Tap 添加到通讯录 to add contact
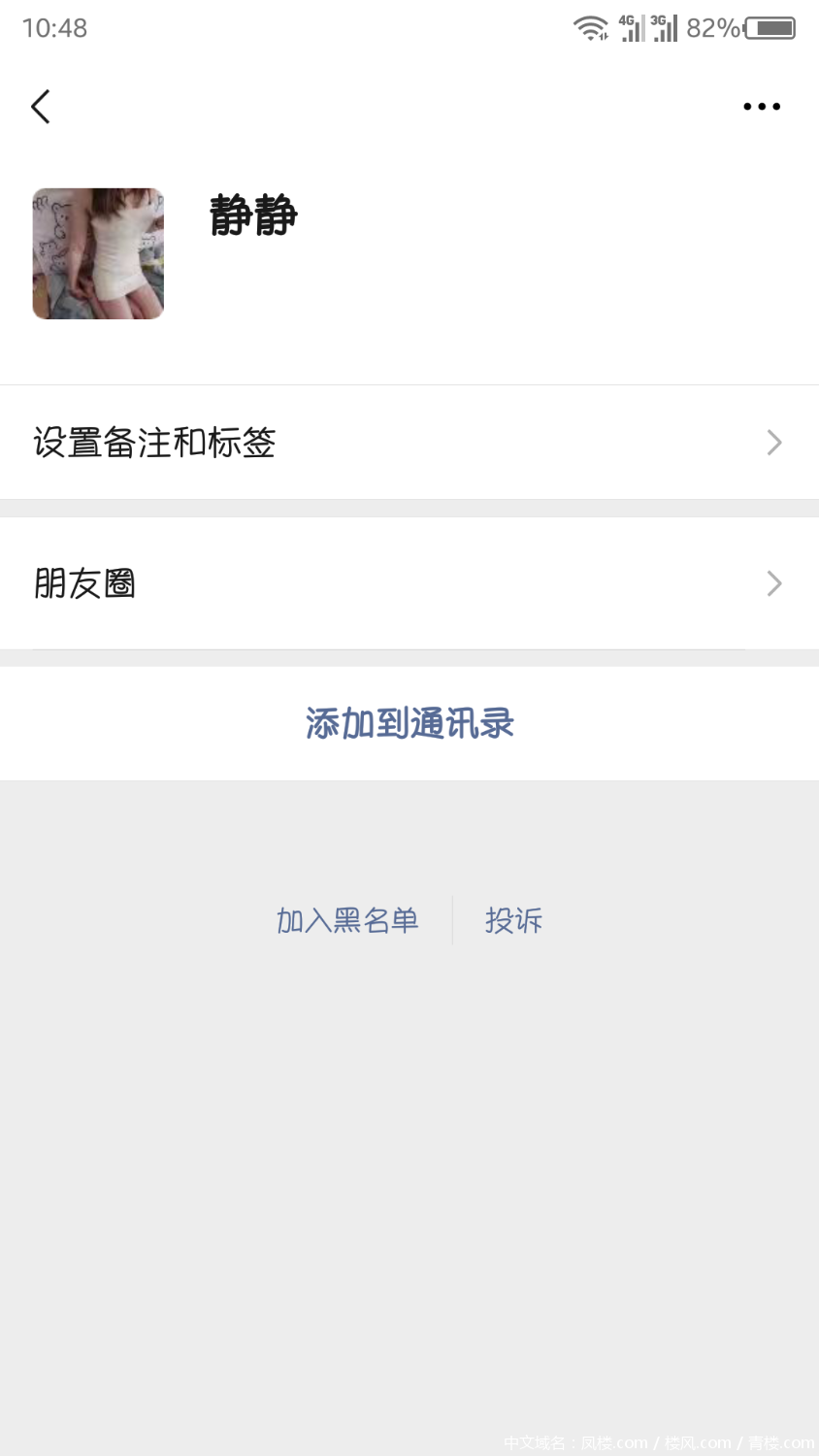The width and height of the screenshot is (819, 1456). [x=409, y=723]
